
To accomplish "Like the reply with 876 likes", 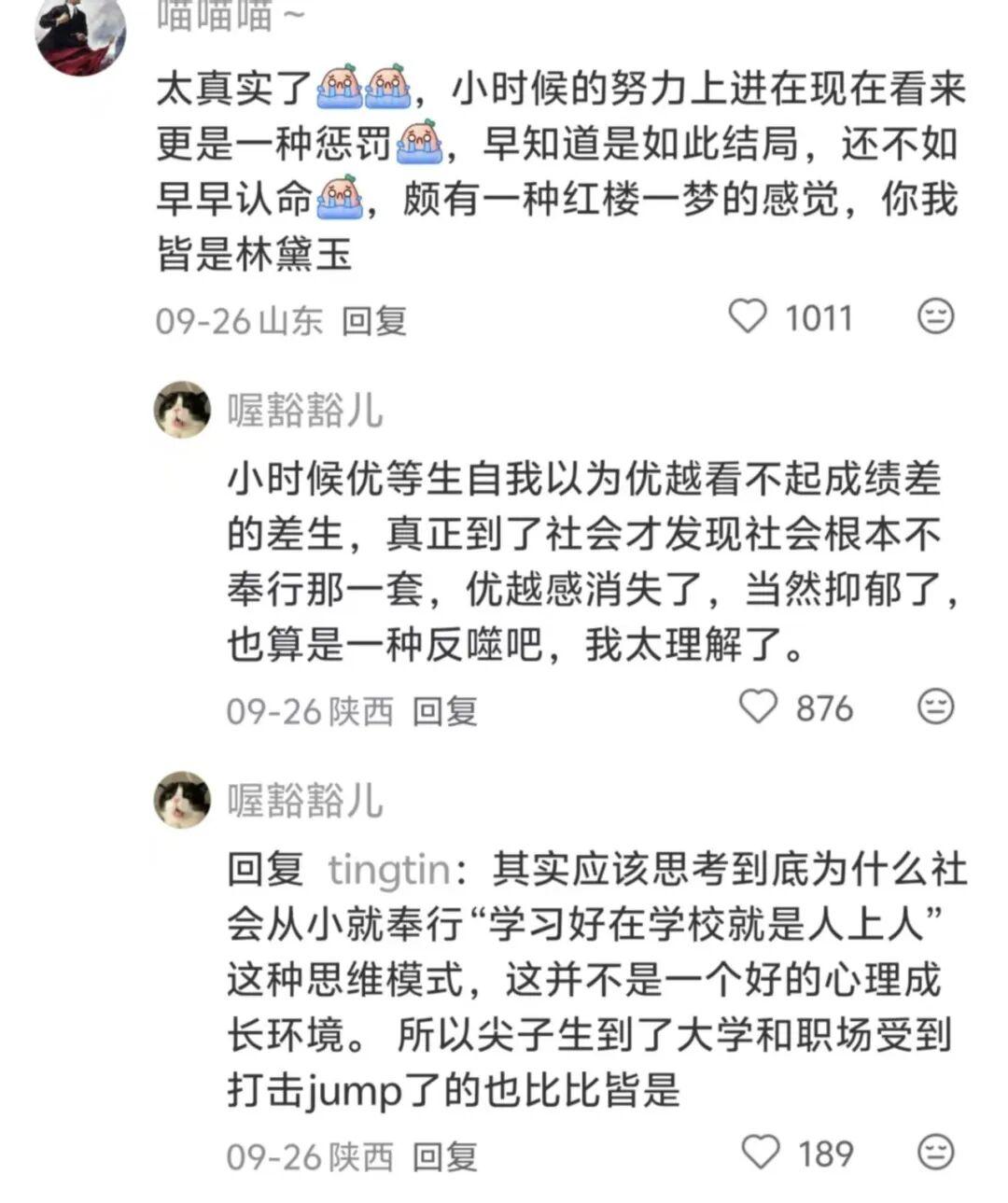I will point(758,706).
